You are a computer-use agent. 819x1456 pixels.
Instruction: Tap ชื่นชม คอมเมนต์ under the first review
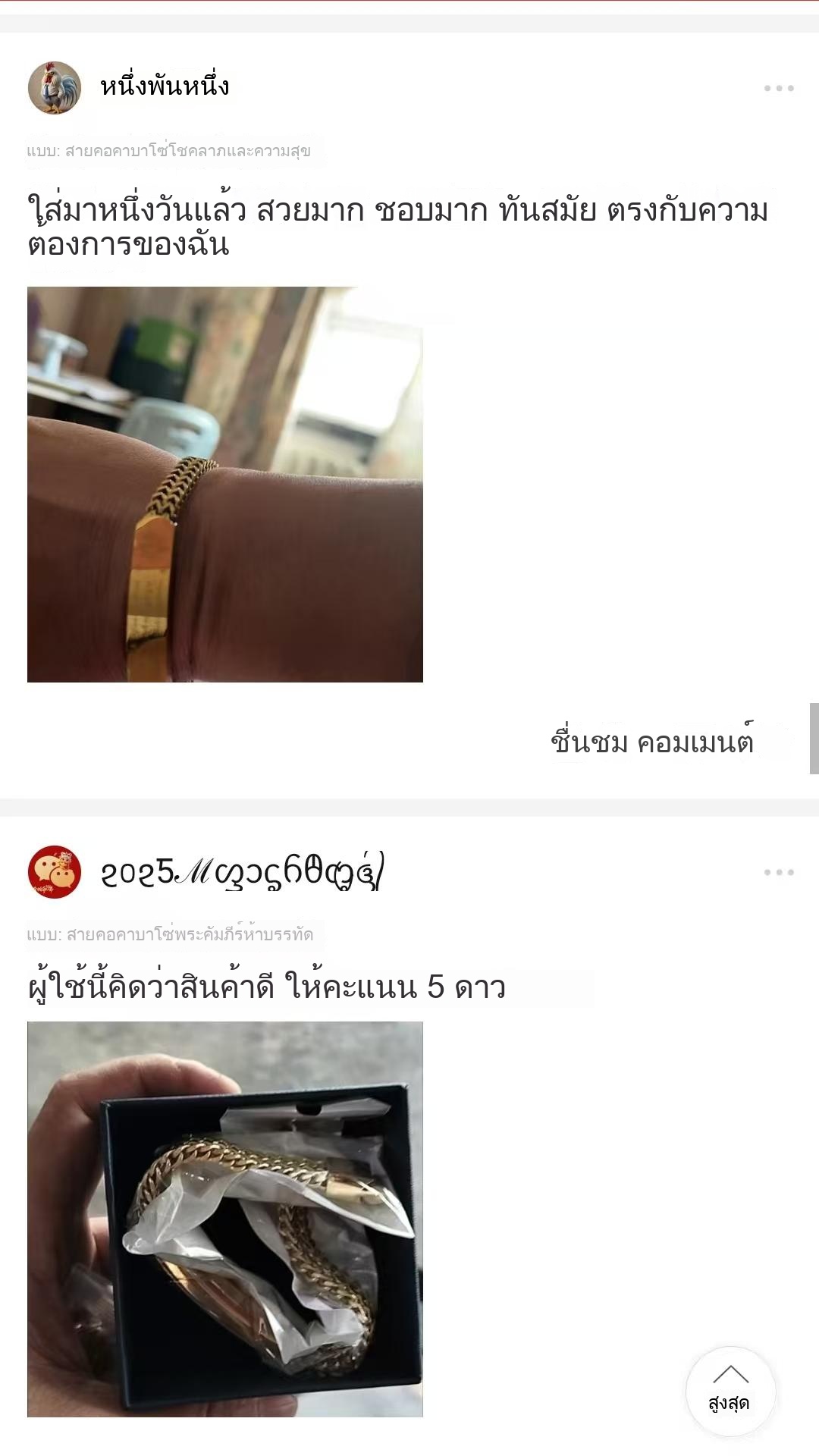[653, 742]
